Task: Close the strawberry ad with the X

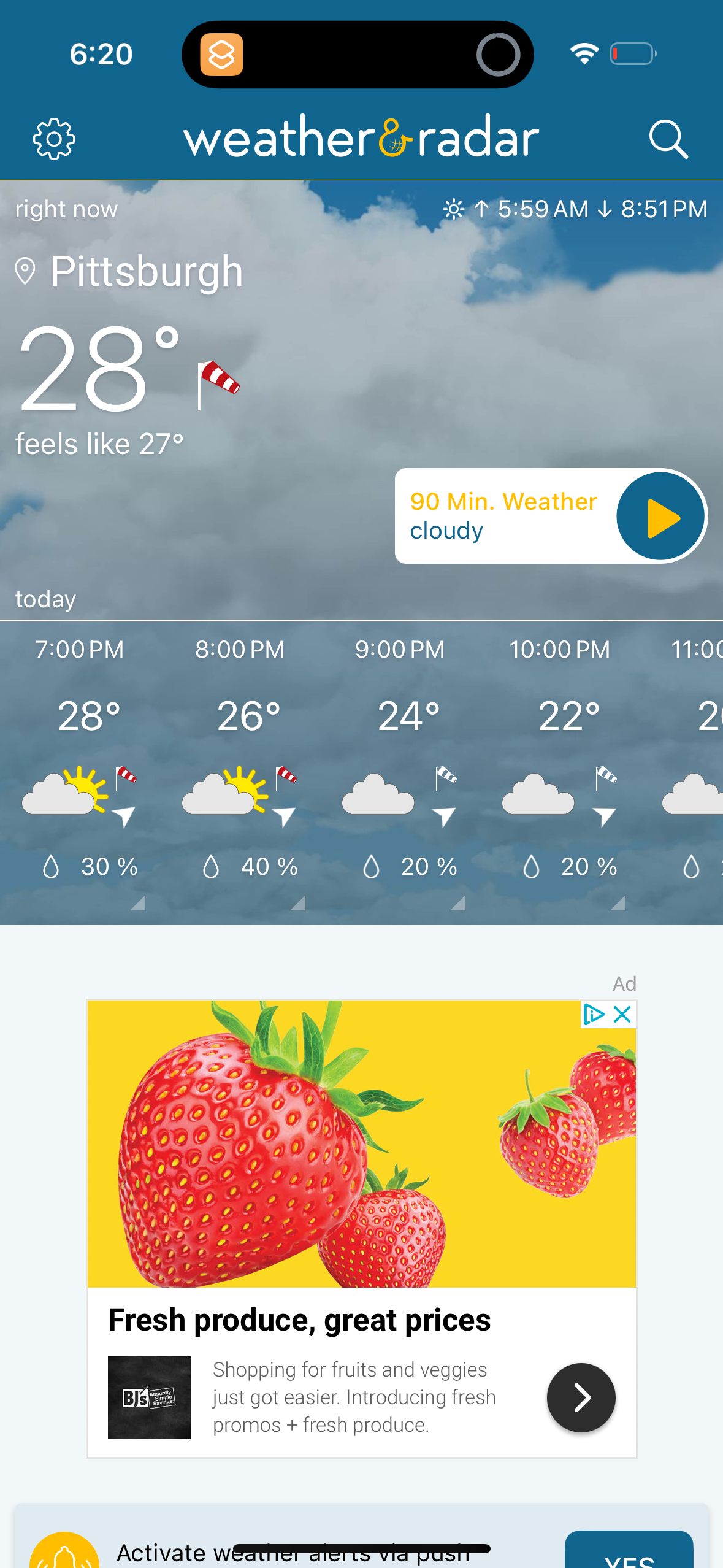Action: point(622,1014)
